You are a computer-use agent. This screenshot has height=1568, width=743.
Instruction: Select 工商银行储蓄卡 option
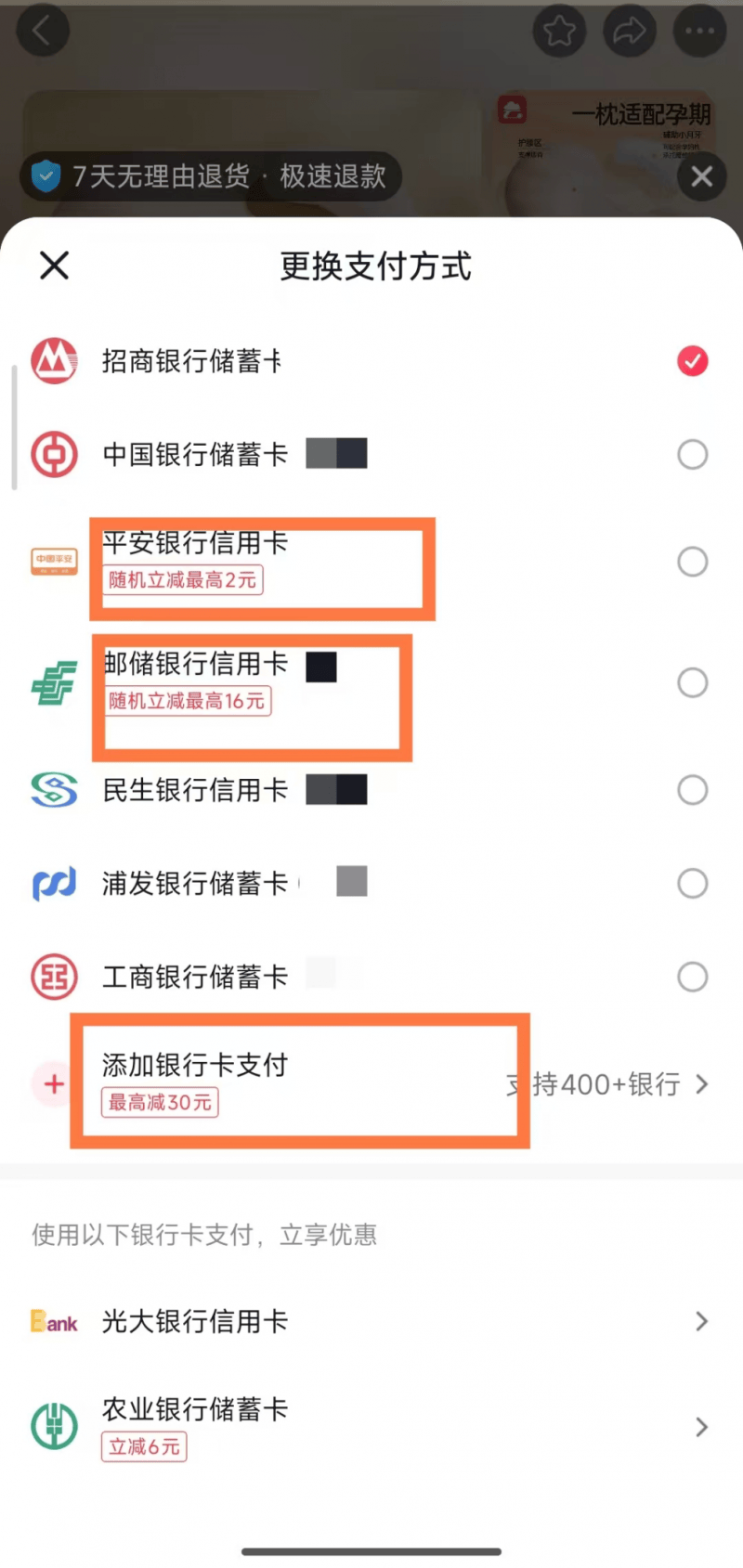point(692,977)
